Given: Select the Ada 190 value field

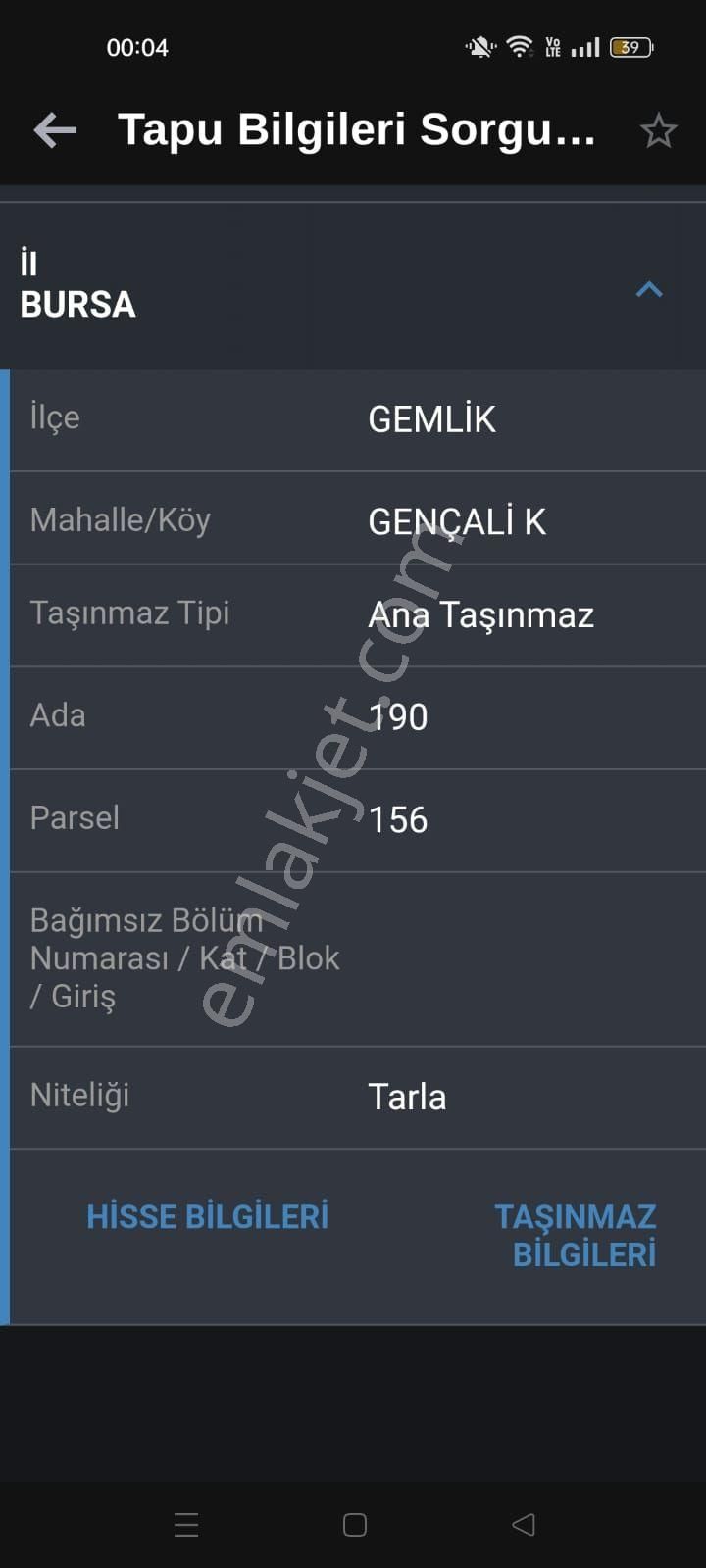Looking at the screenshot, I should [x=396, y=716].
